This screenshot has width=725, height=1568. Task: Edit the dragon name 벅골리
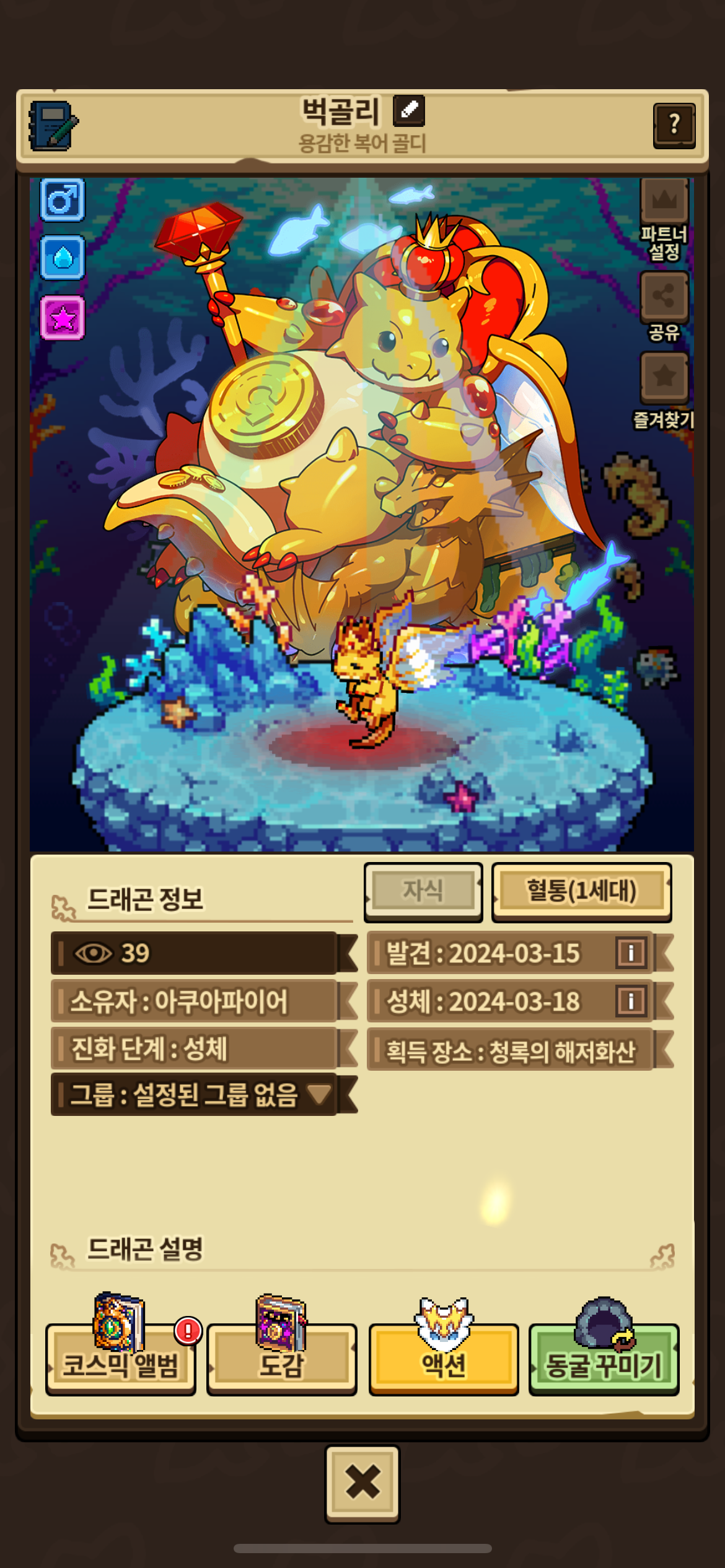pyautogui.click(x=409, y=111)
